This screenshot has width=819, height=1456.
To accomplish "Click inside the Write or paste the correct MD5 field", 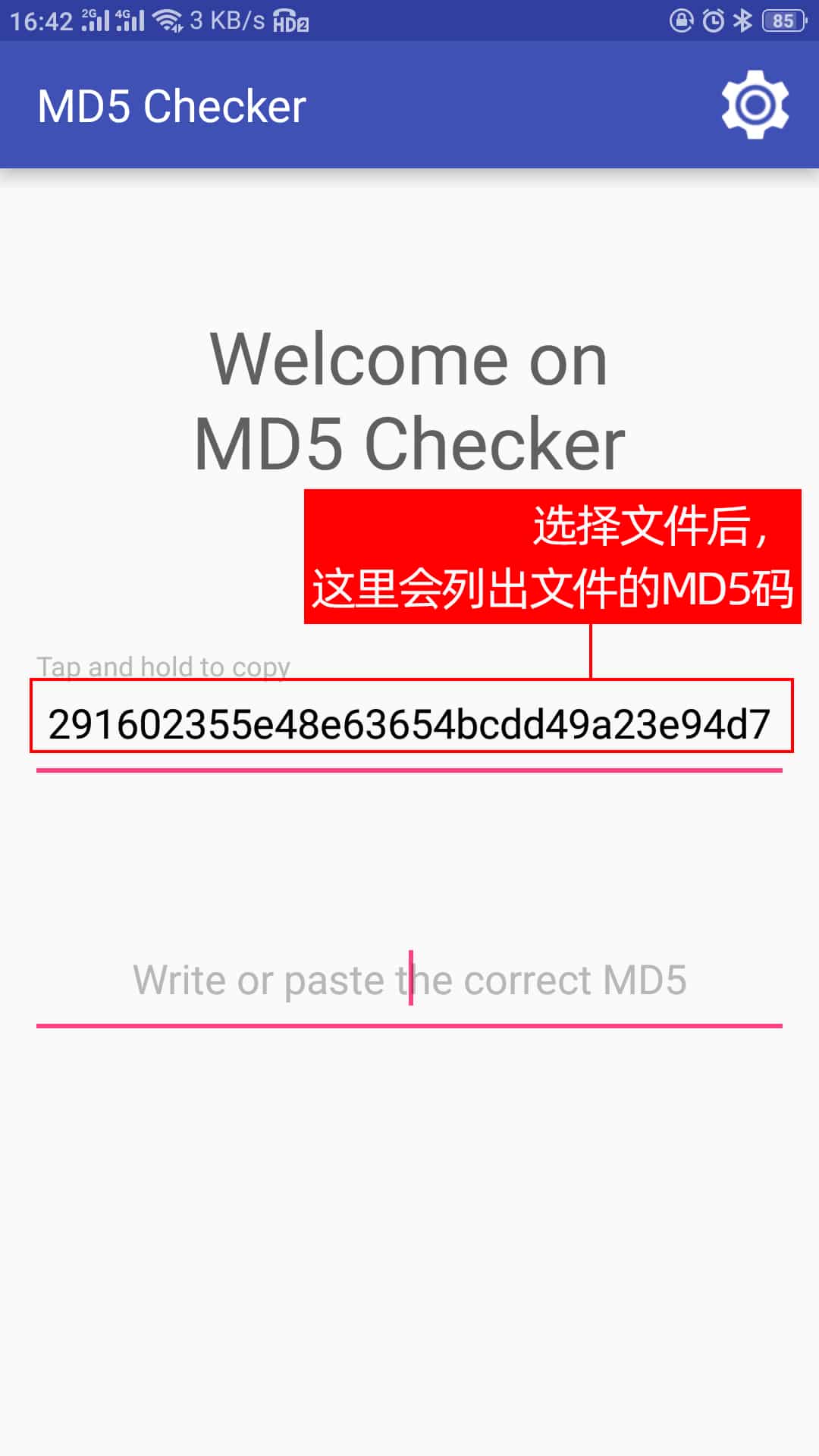I will pos(409,979).
